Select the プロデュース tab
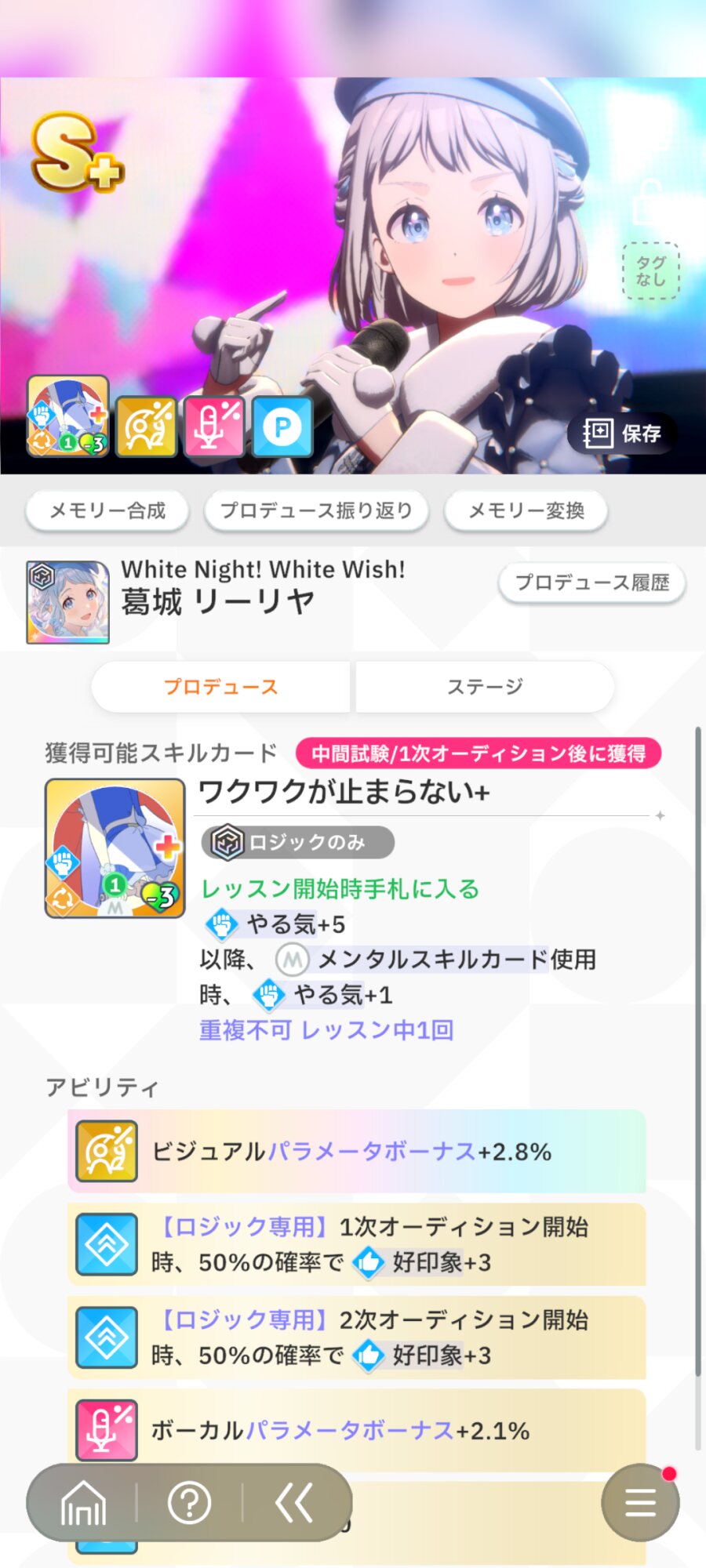 coord(220,687)
